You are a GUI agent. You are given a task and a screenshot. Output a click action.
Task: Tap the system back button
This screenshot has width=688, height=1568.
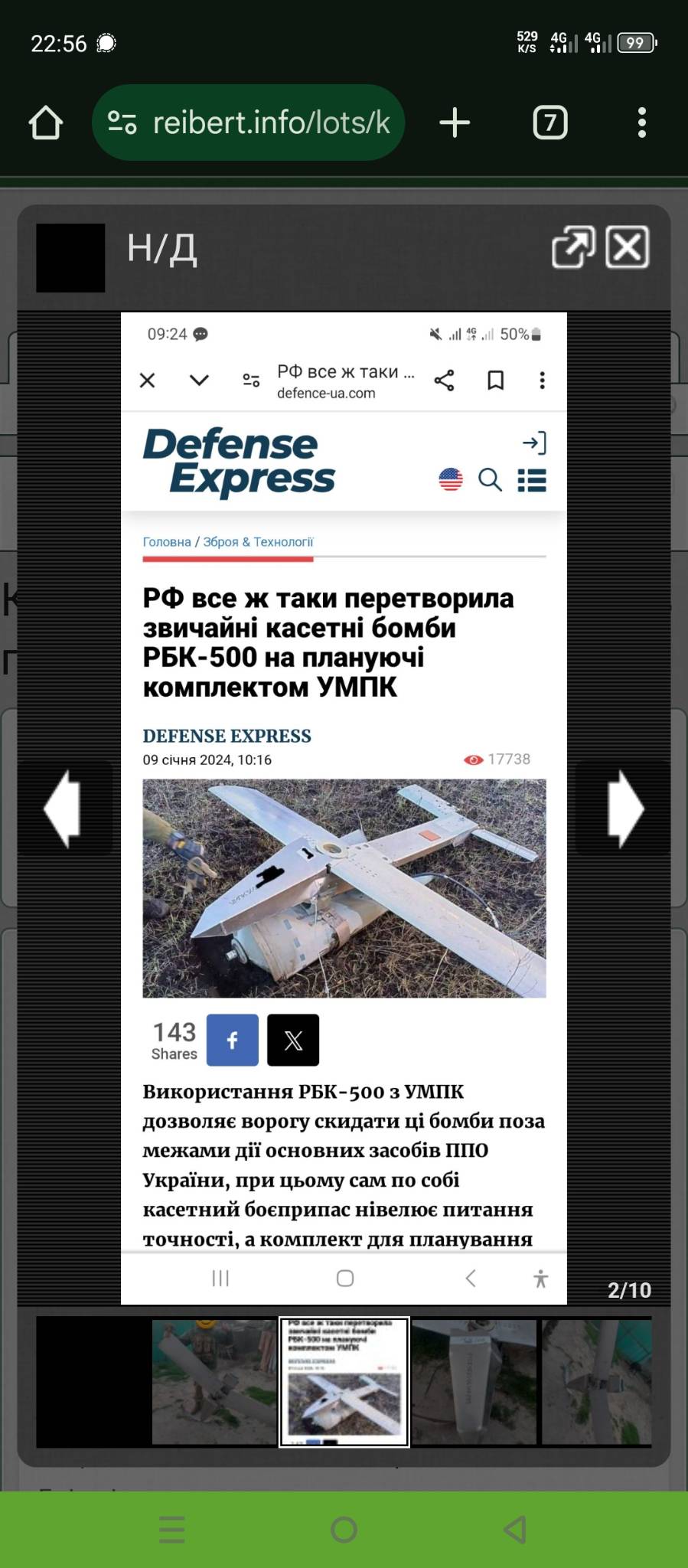pos(515,1530)
